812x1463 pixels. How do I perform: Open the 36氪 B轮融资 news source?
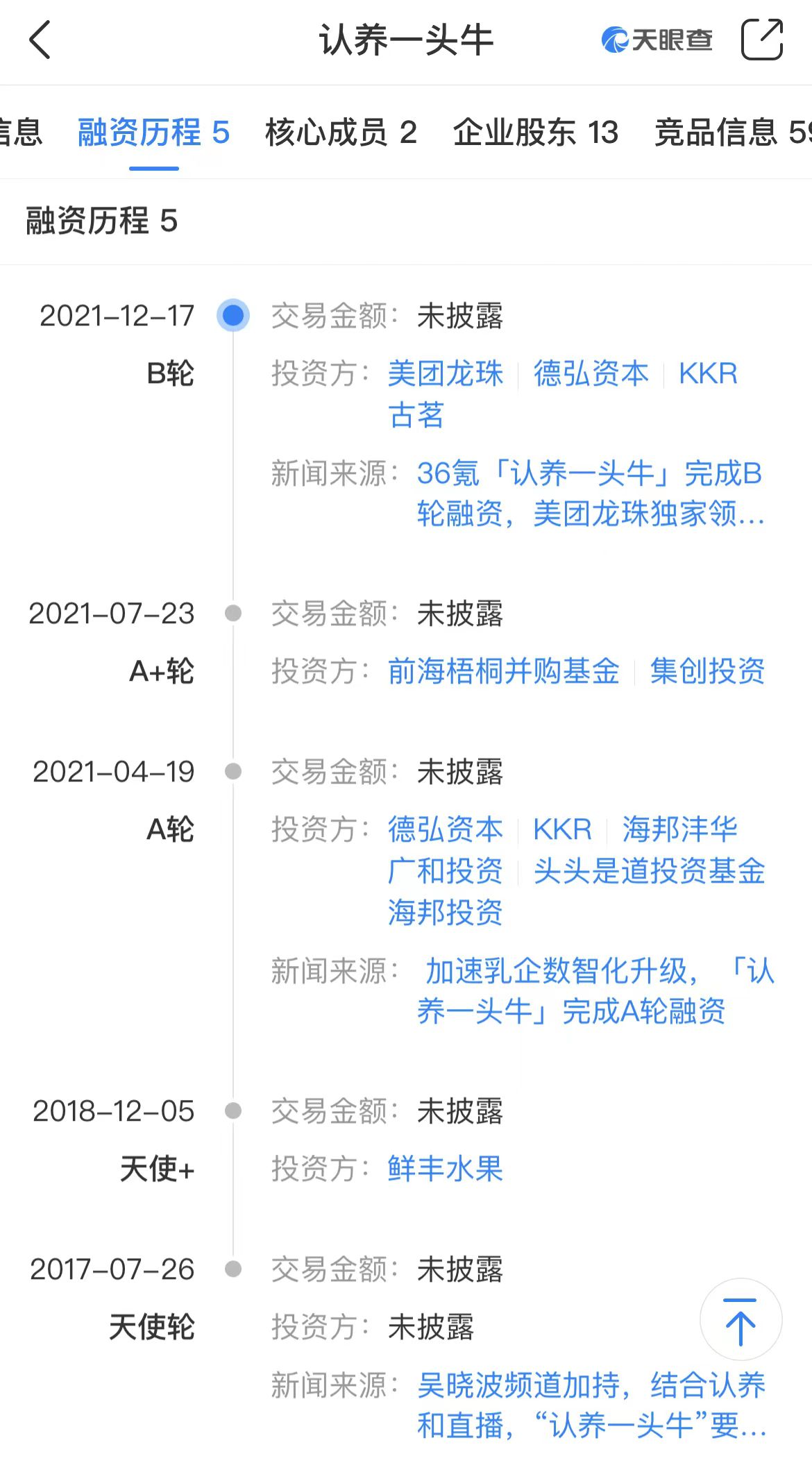coord(591,493)
